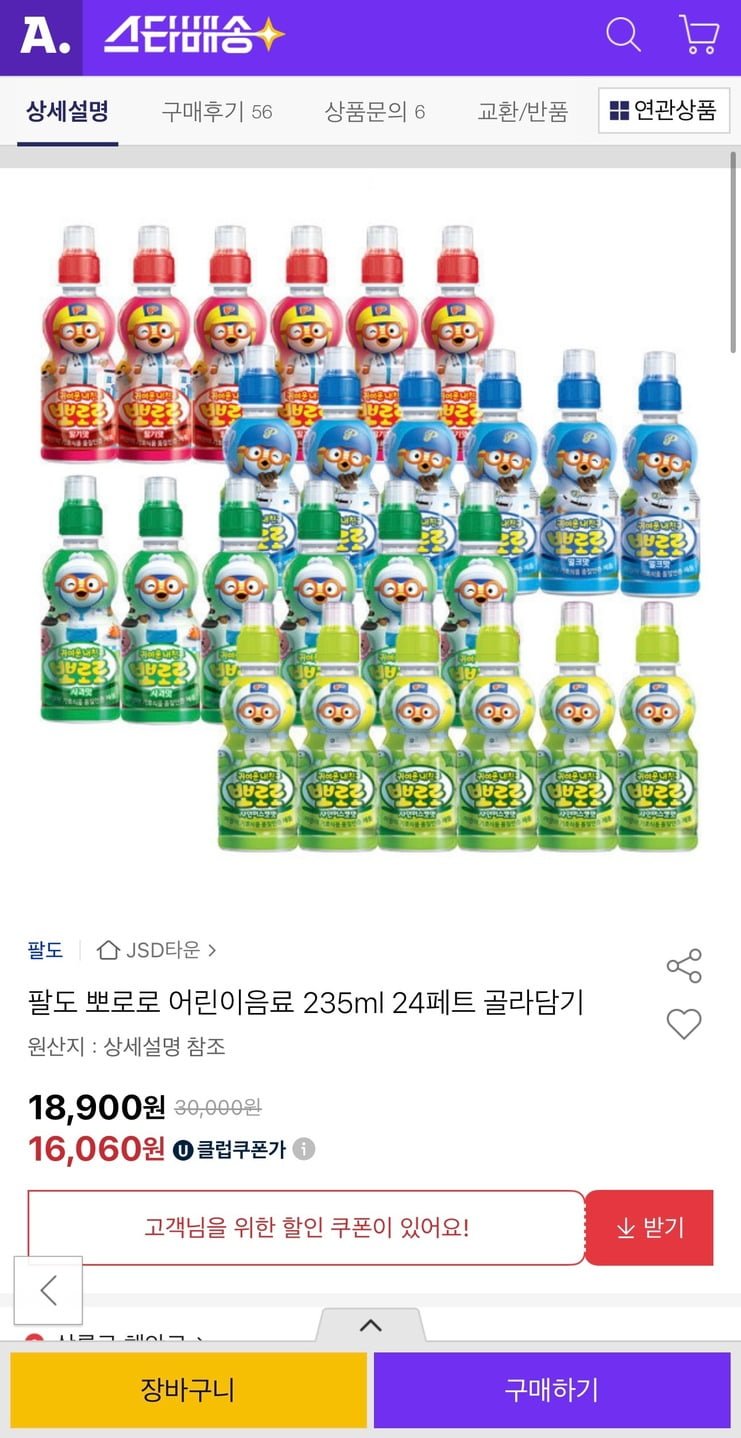Click the grid icon on 연관상품
The height and width of the screenshot is (1438, 741).
[x=621, y=110]
